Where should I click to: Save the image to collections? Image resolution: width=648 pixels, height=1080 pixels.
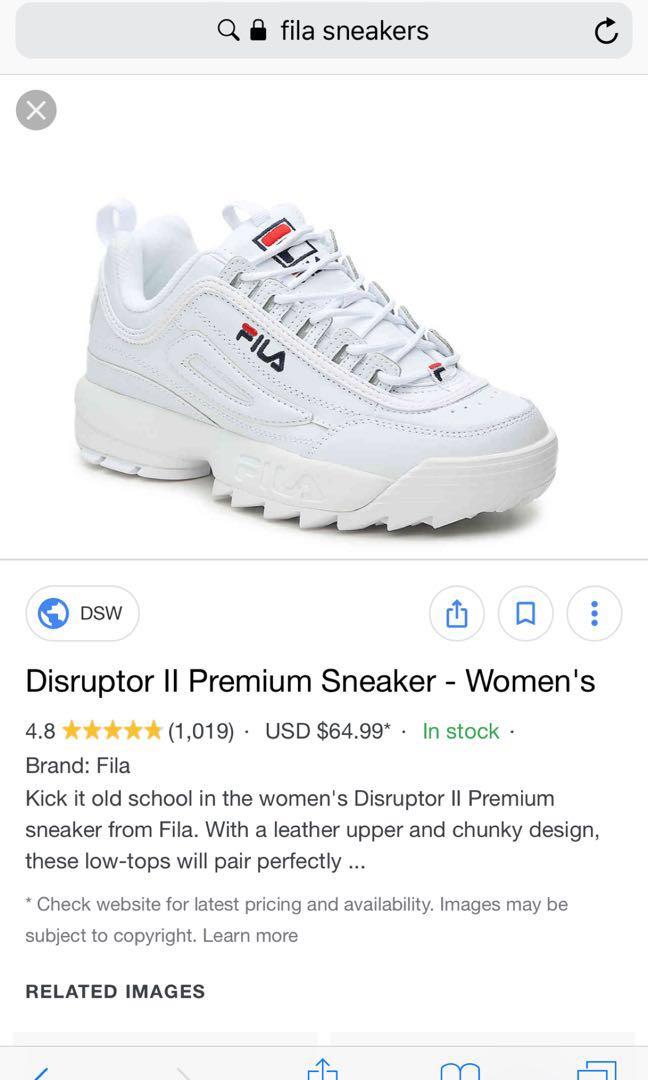525,613
